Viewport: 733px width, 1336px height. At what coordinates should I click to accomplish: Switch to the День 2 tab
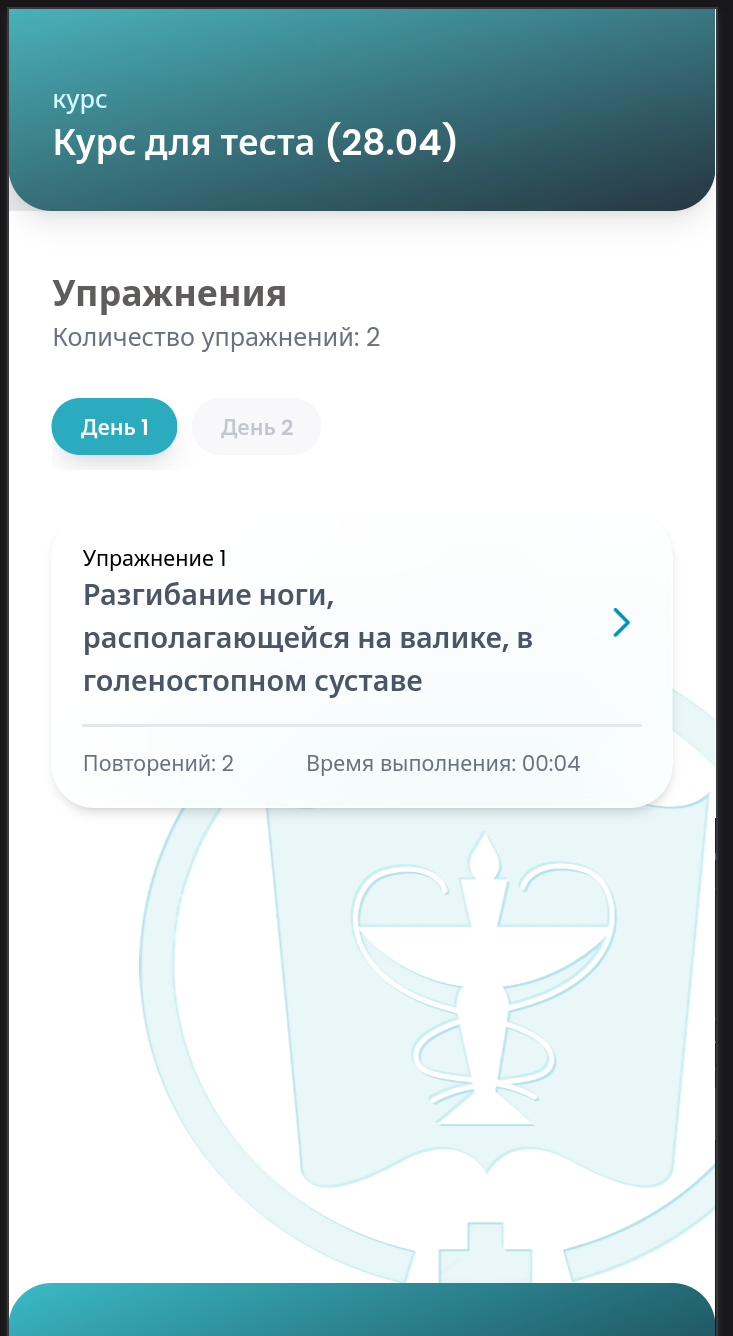coord(256,427)
